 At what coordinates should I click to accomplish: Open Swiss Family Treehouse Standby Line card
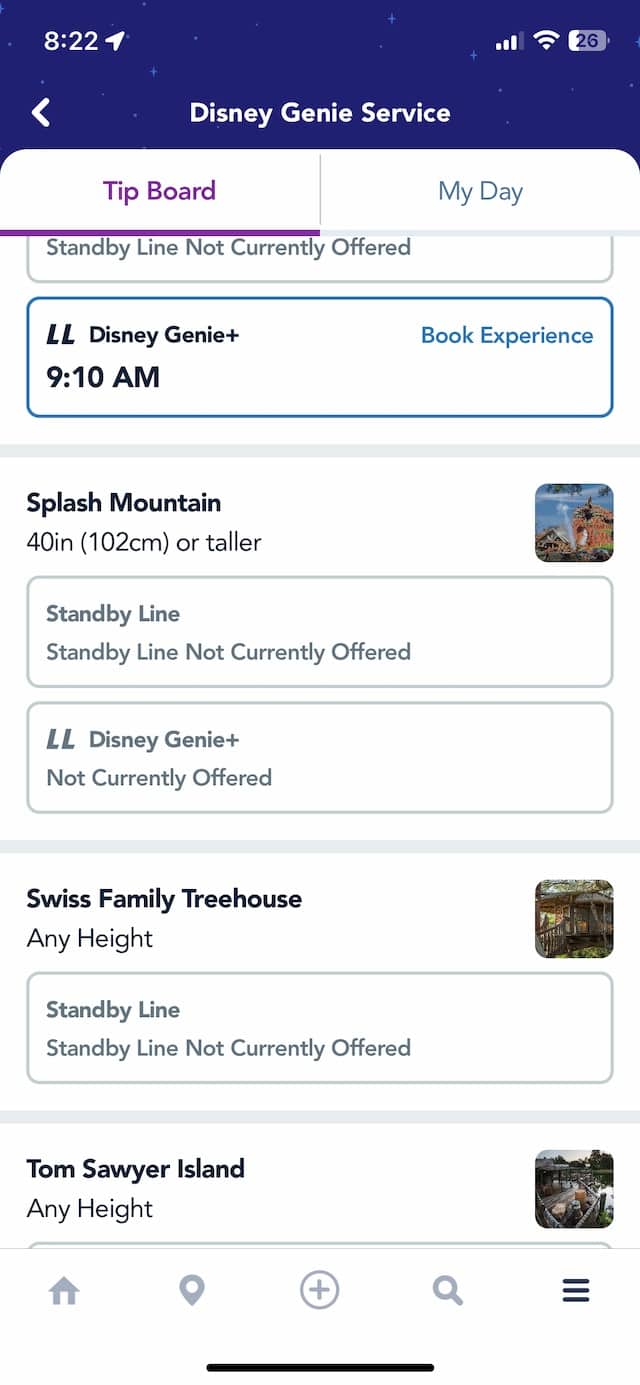pyautogui.click(x=320, y=1028)
